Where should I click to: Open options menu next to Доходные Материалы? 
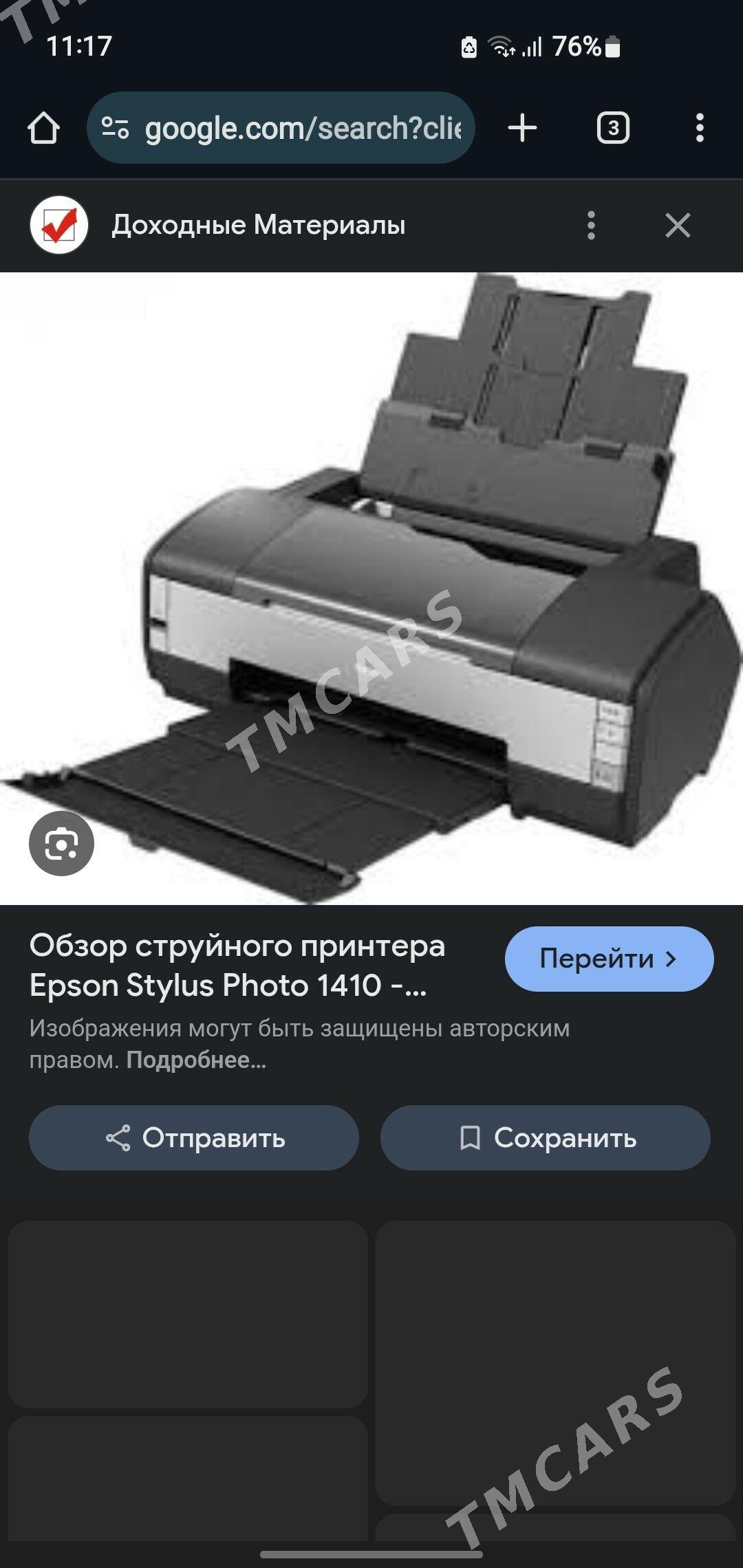point(591,225)
